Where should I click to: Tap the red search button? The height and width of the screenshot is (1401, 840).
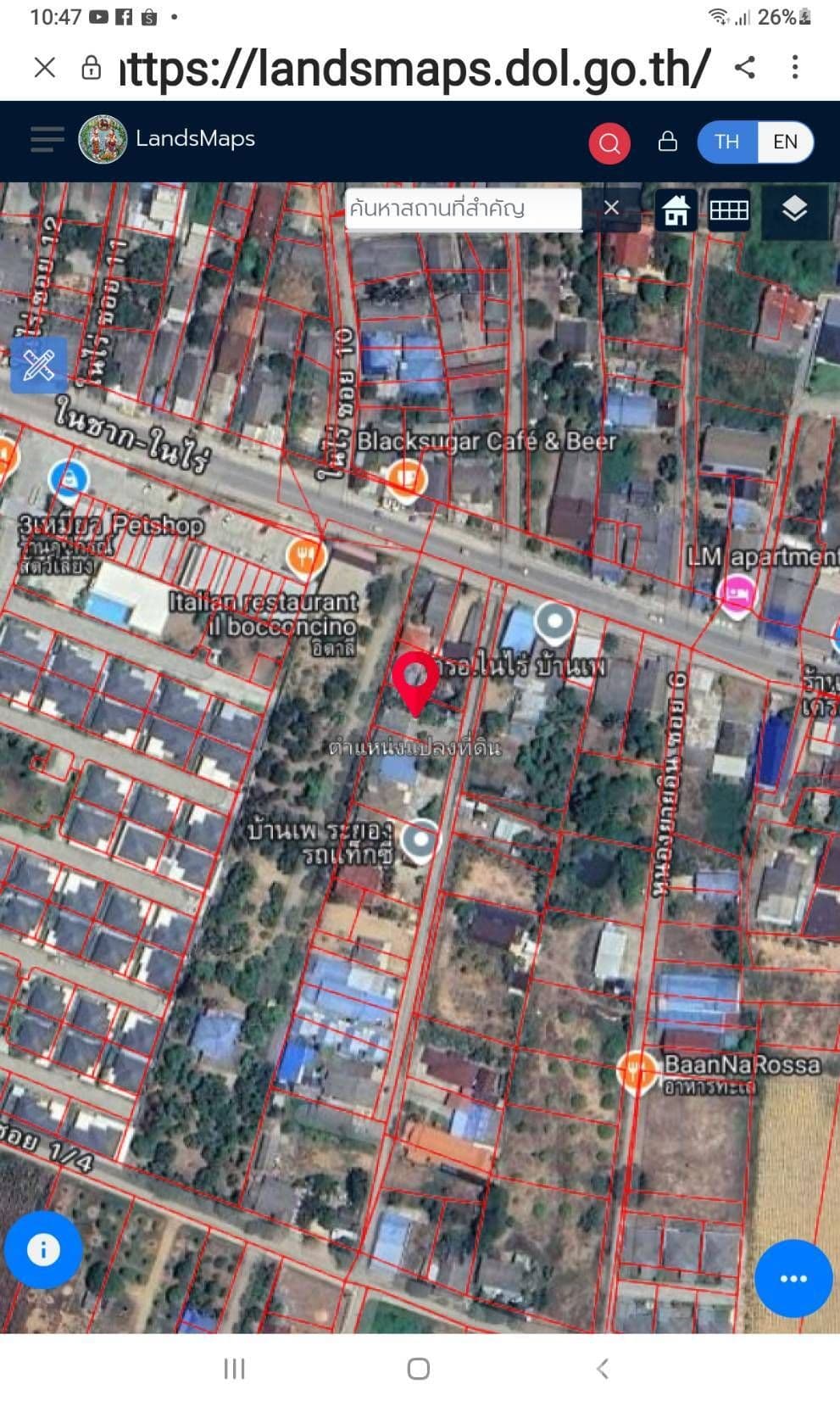tap(609, 142)
